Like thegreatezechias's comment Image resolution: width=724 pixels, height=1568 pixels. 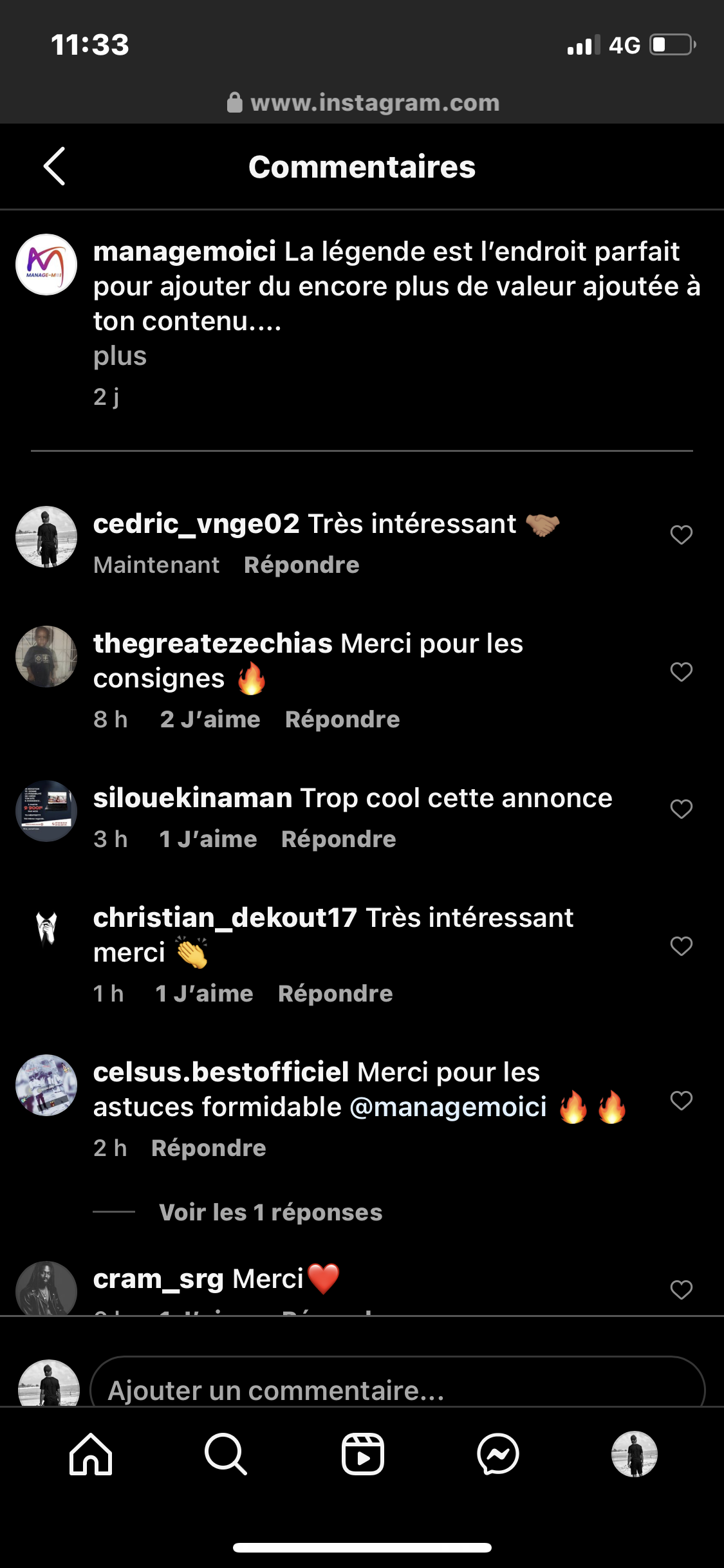pos(681,672)
